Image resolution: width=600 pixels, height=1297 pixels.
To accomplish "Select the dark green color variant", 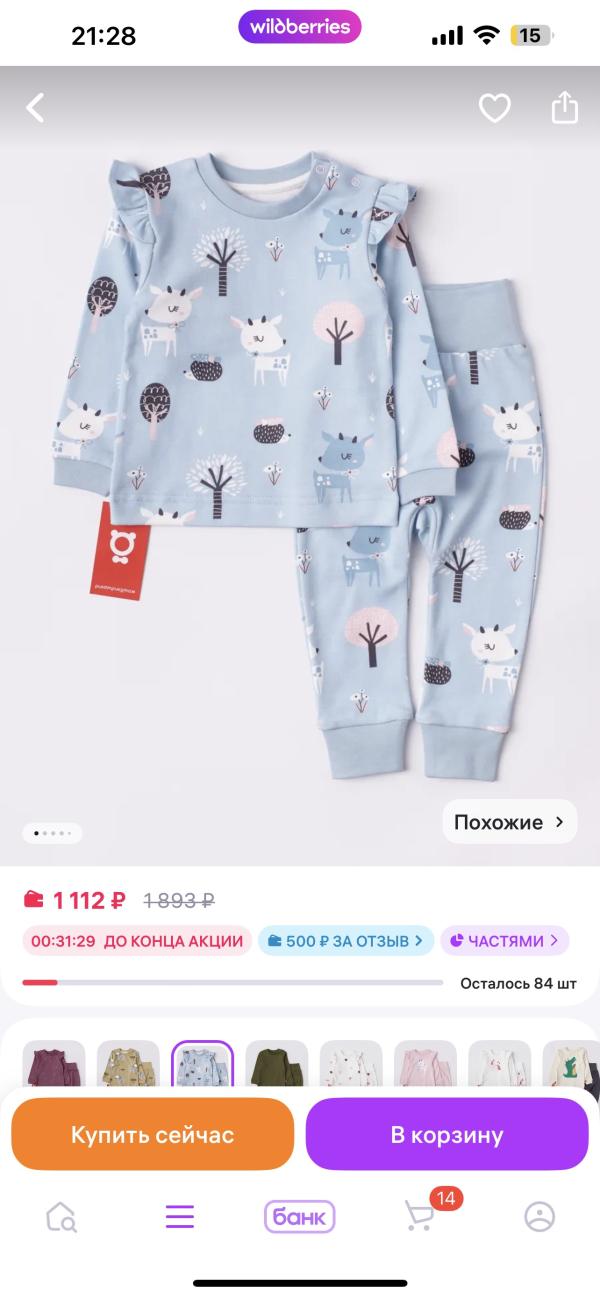I will [277, 1065].
